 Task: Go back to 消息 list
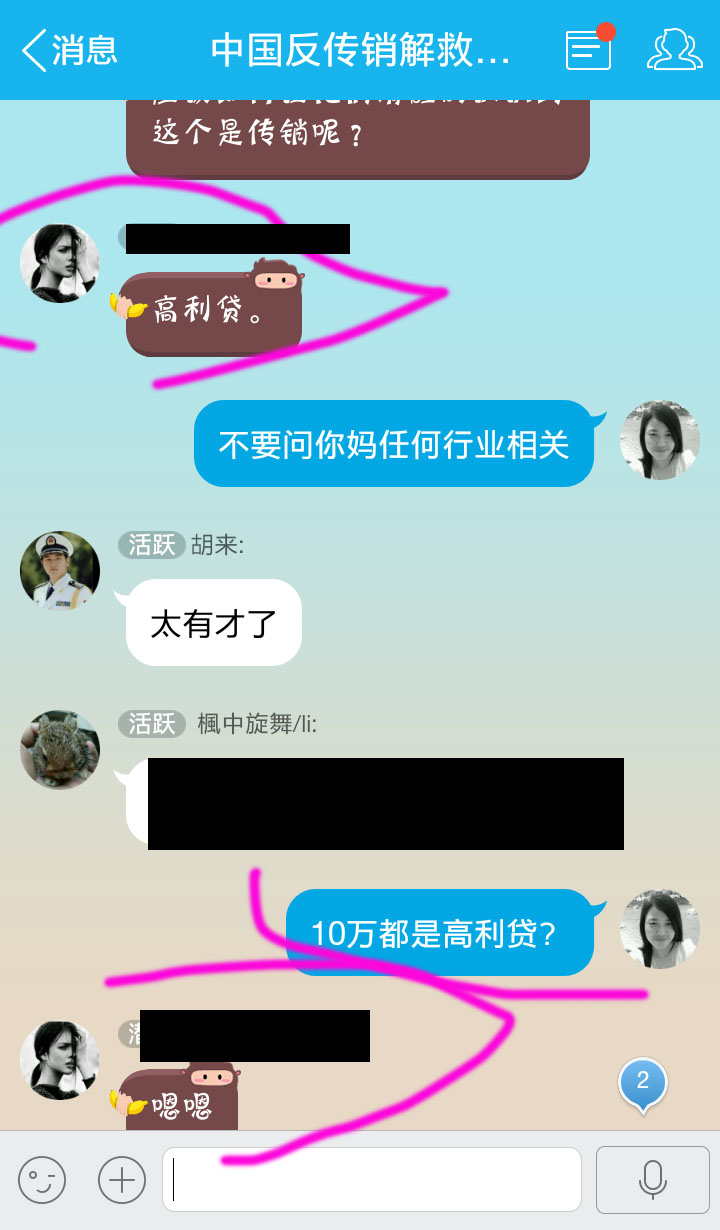[68, 50]
